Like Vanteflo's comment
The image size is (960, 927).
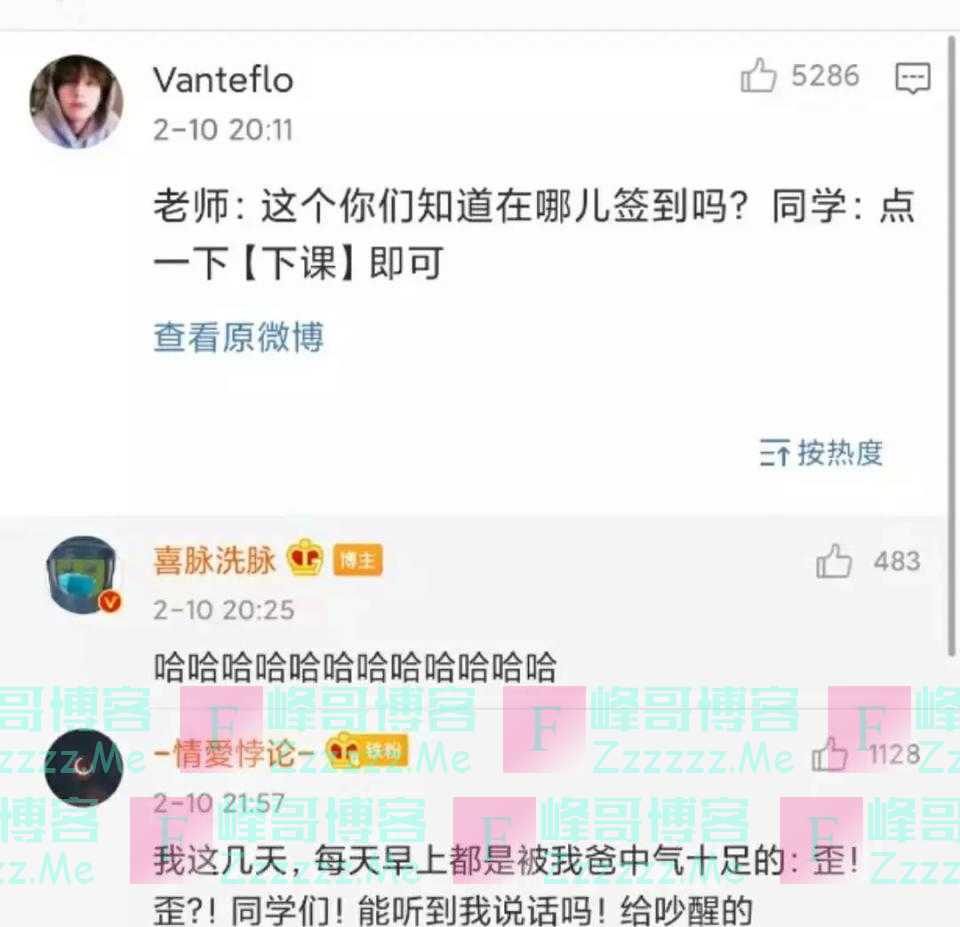[759, 76]
